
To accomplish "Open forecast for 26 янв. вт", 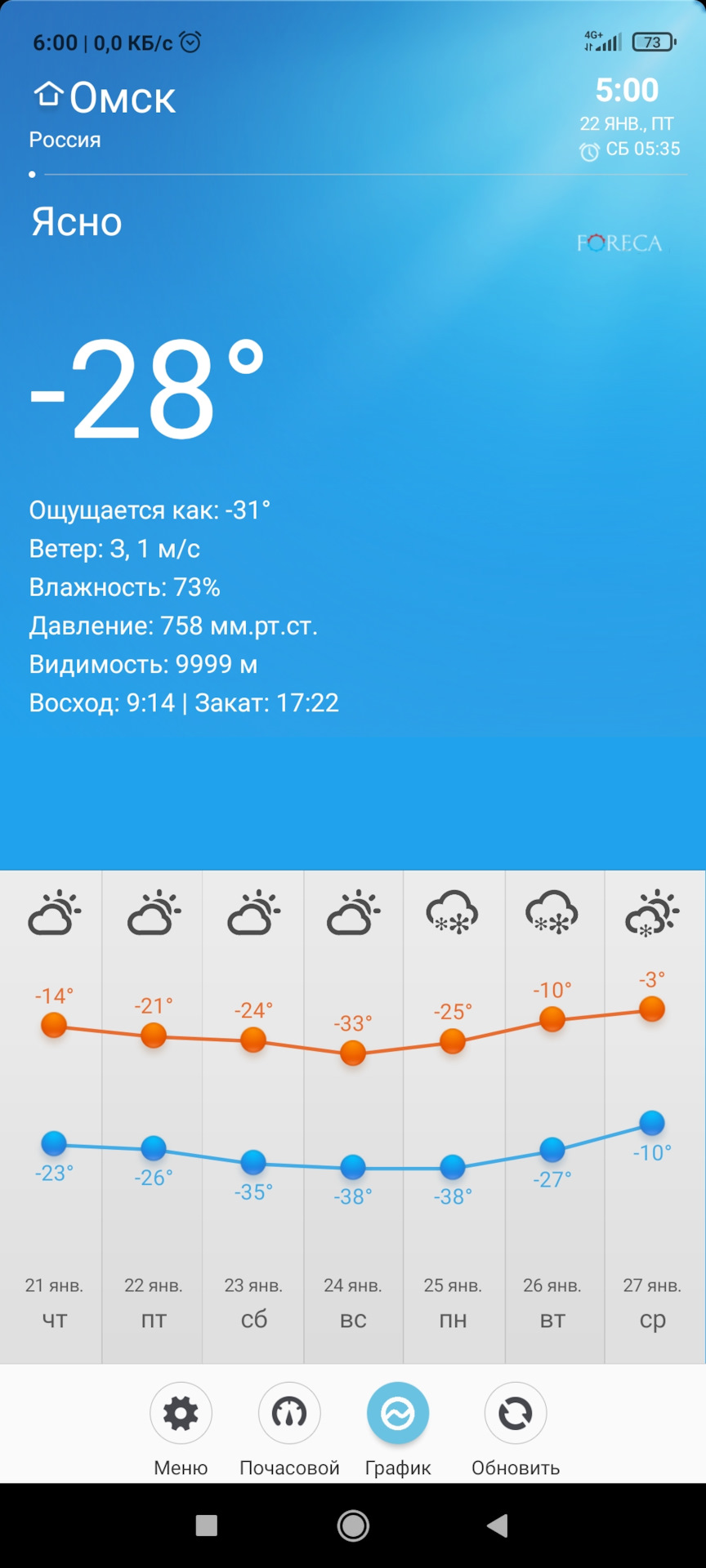I will 552,1302.
